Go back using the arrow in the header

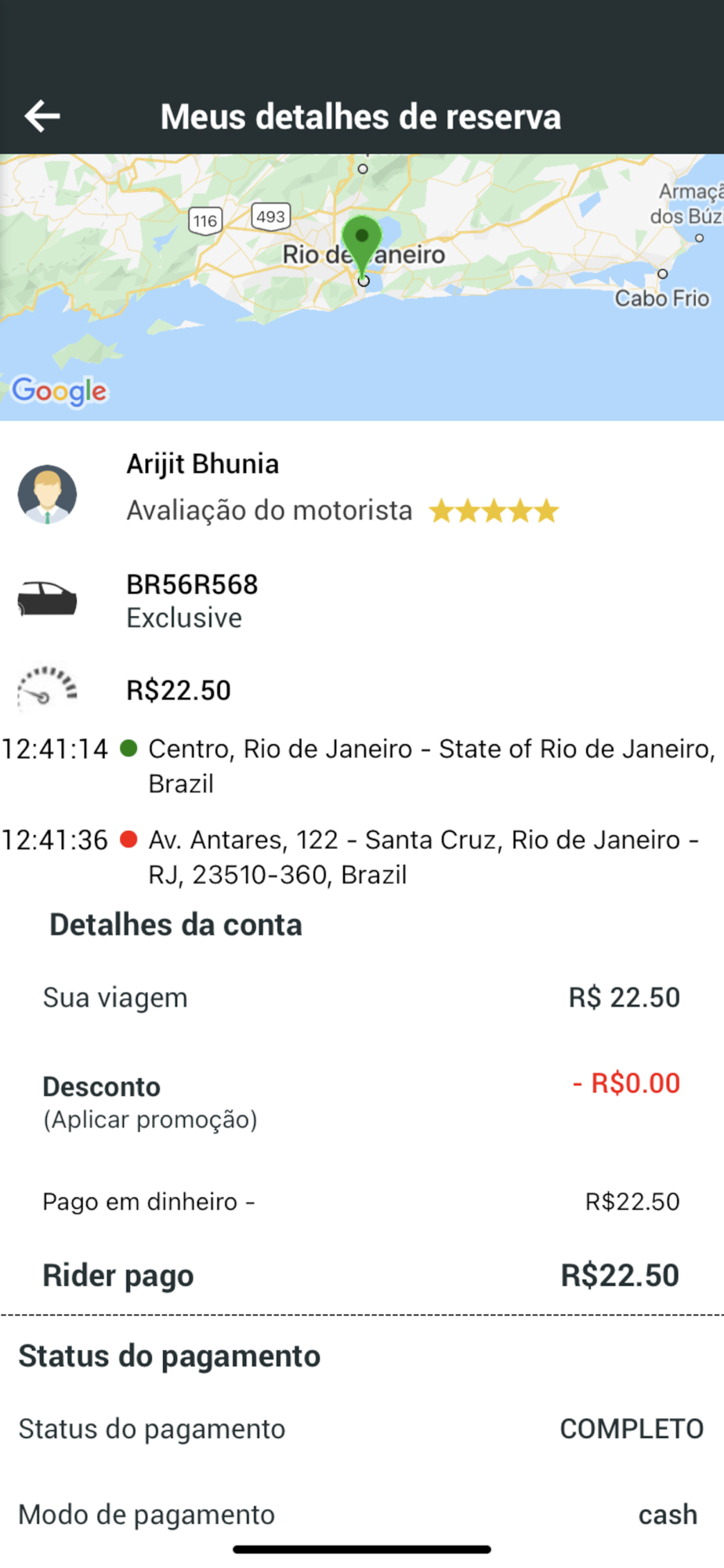(42, 116)
